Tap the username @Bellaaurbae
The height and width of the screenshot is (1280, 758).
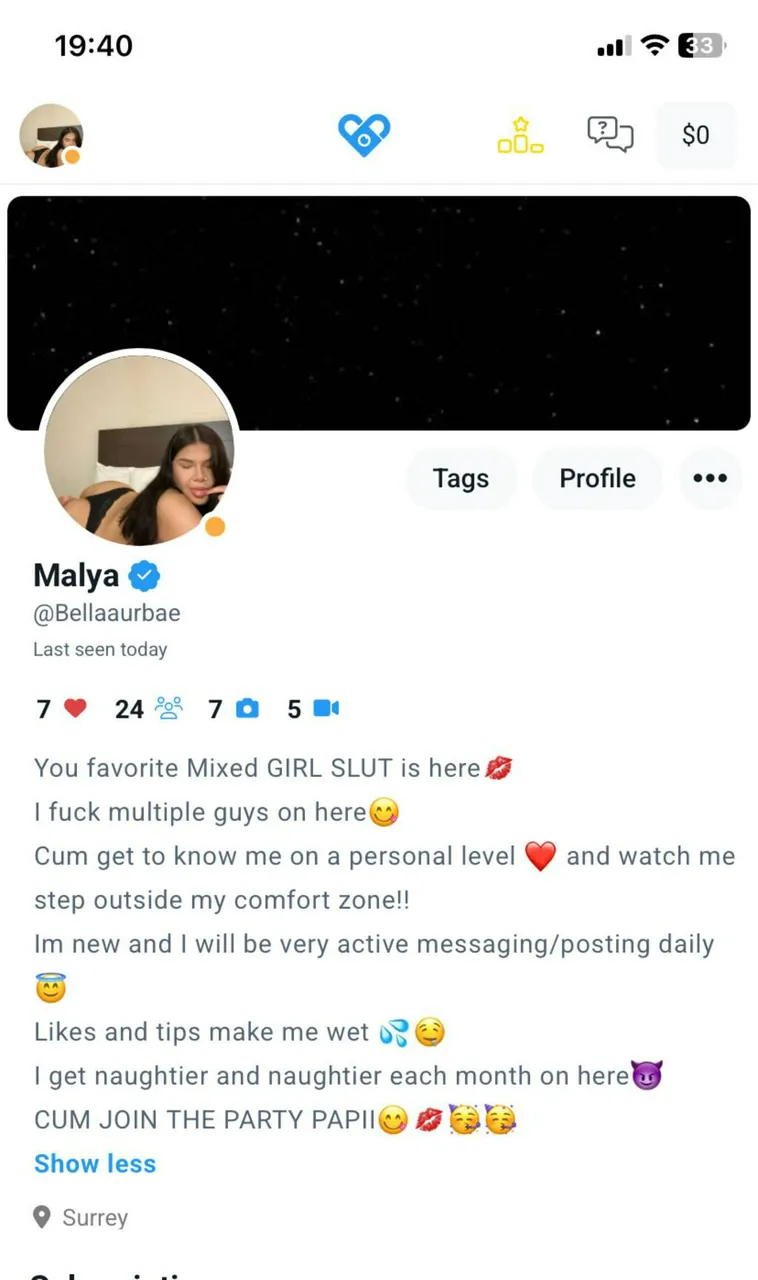106,613
